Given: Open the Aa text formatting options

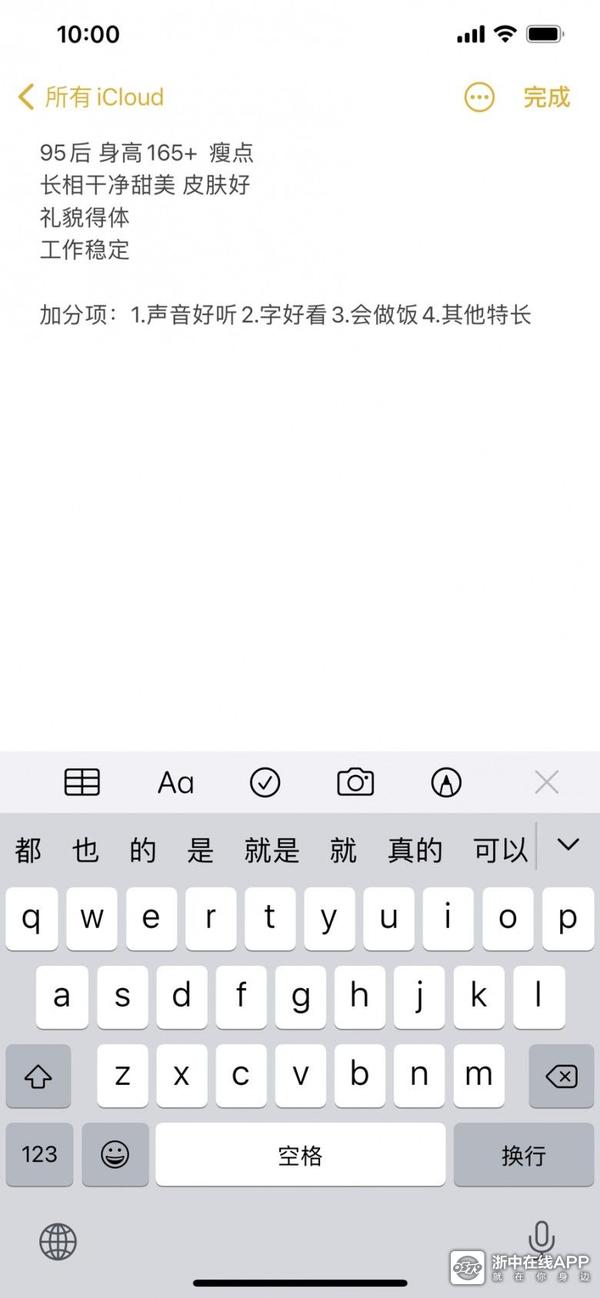Looking at the screenshot, I should point(176,782).
